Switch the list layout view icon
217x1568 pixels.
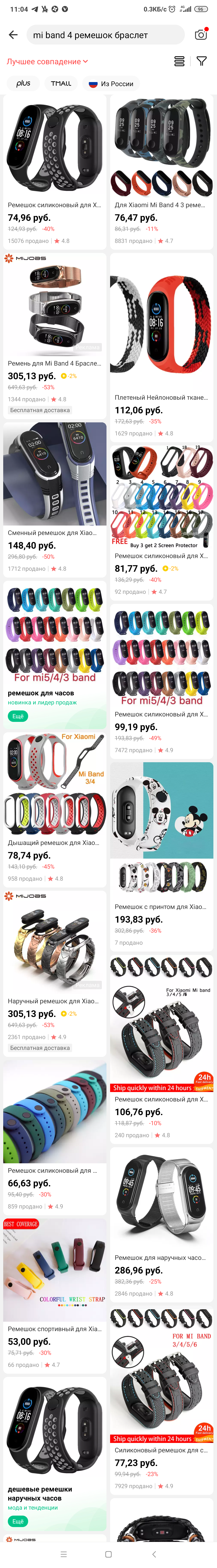click(x=179, y=61)
